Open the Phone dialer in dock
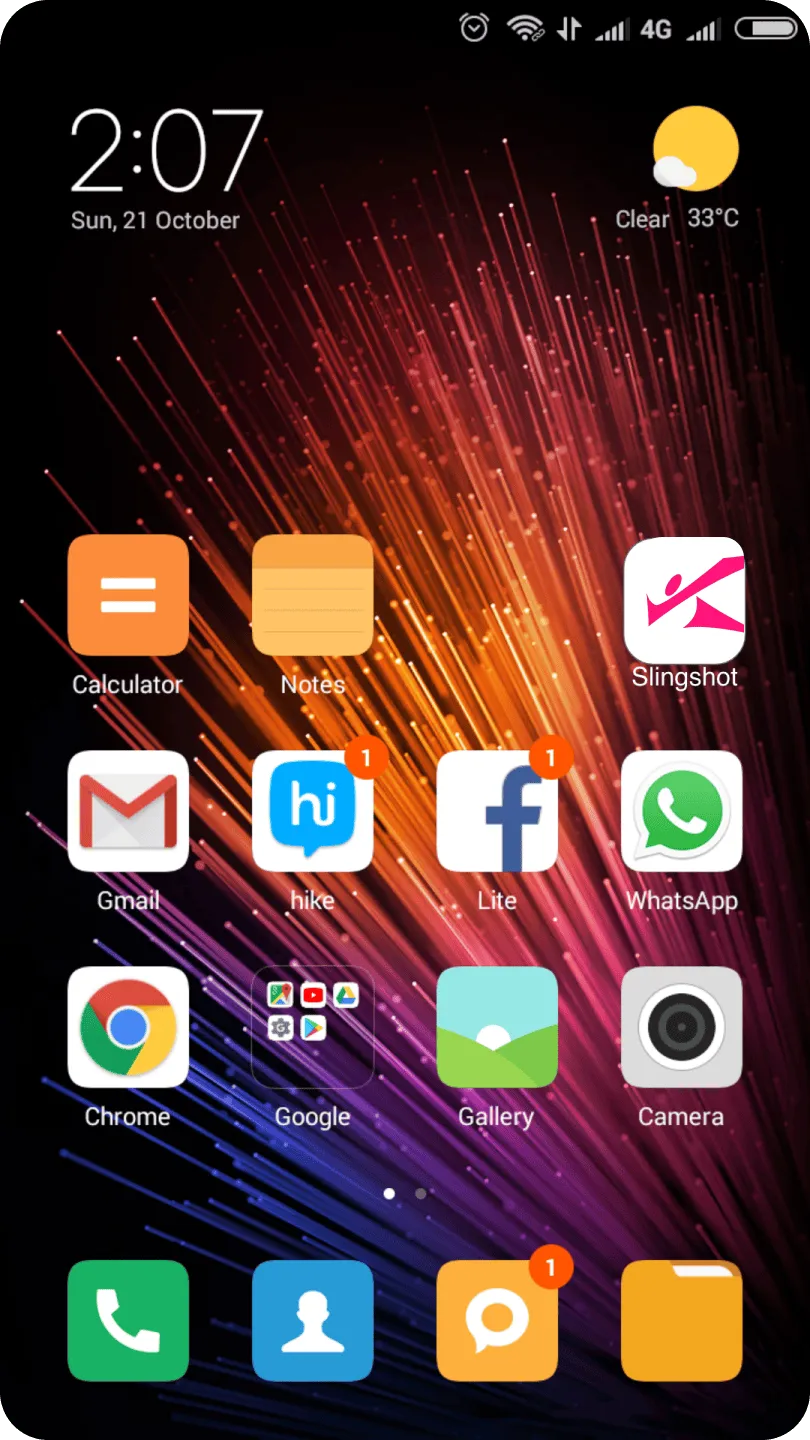The width and height of the screenshot is (810, 1440). pyautogui.click(x=128, y=1320)
